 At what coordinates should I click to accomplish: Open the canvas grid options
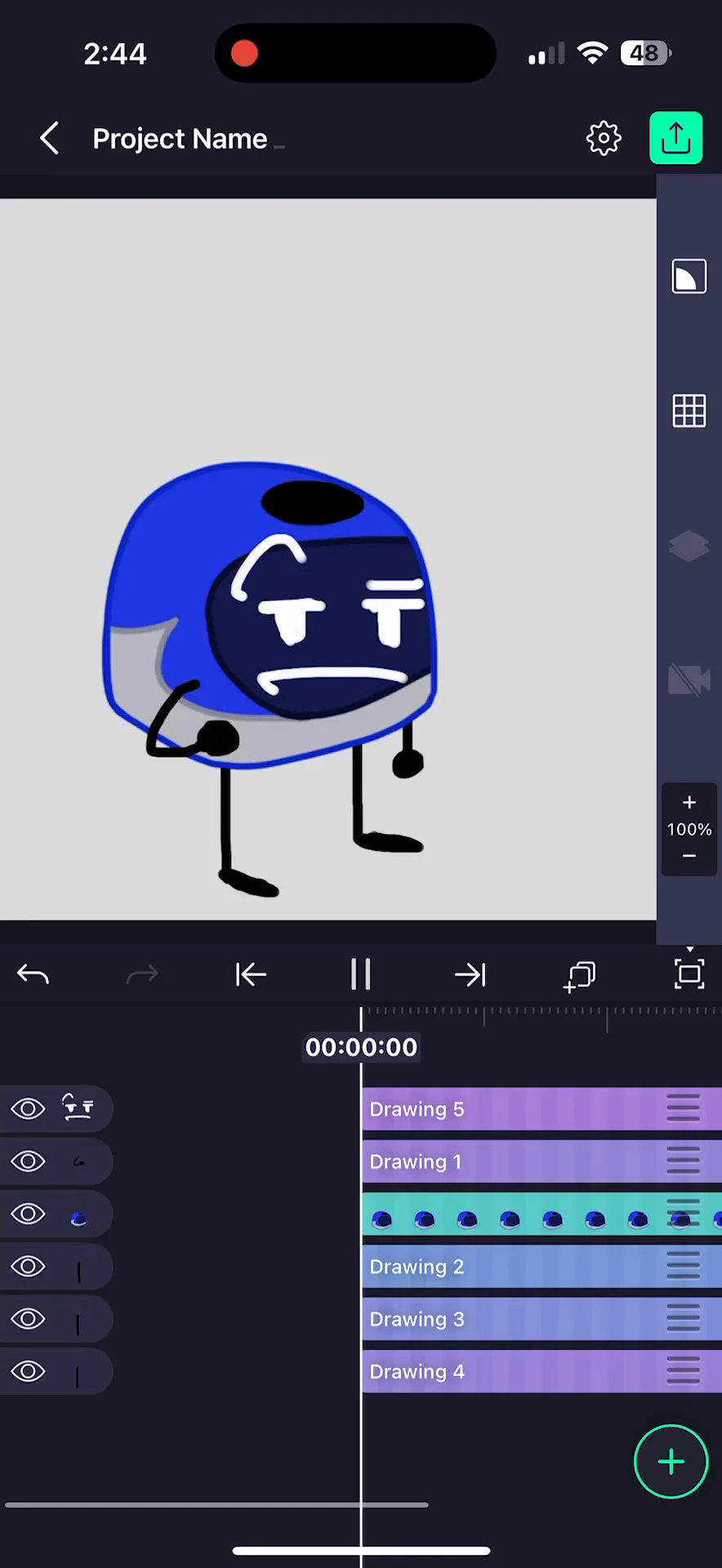coord(689,411)
